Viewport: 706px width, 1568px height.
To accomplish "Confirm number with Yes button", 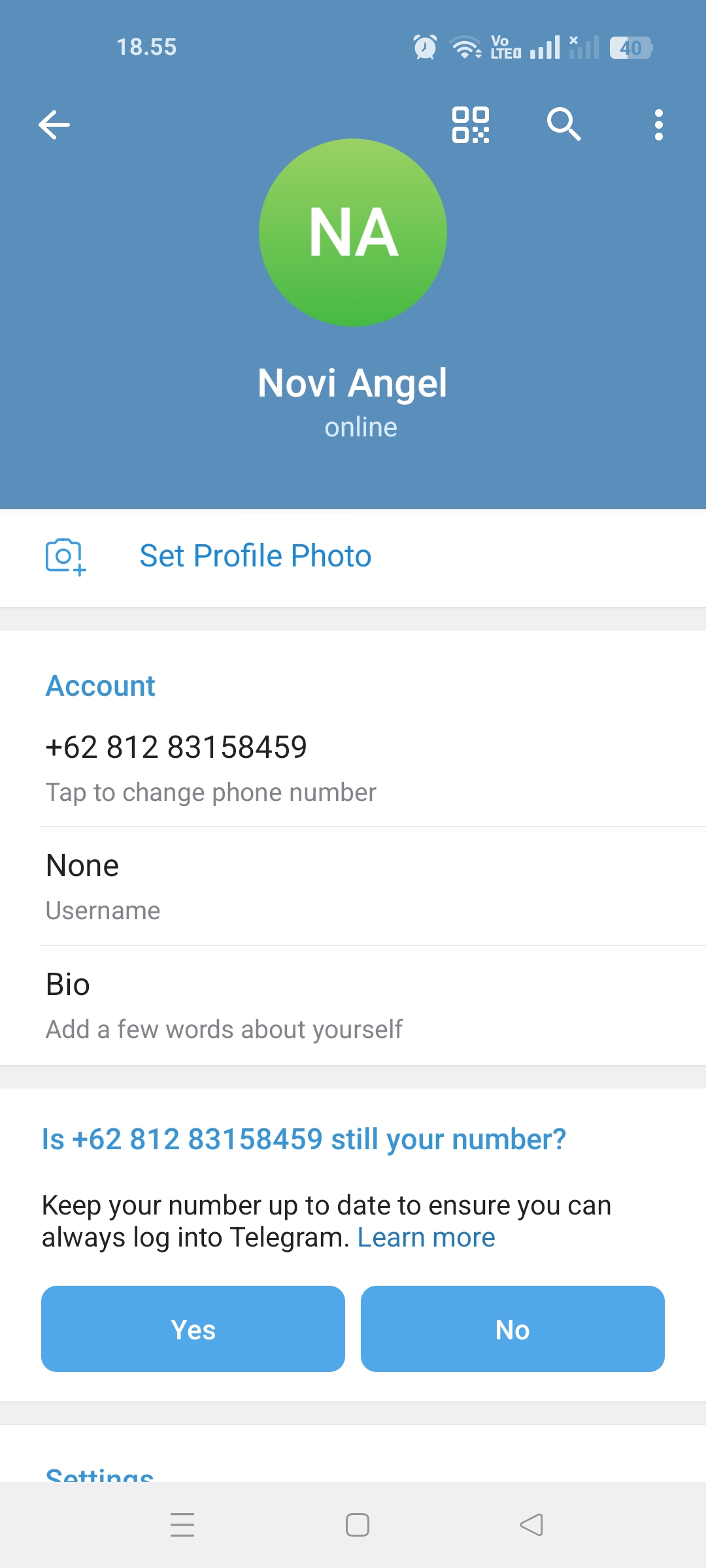I will 193,1329.
